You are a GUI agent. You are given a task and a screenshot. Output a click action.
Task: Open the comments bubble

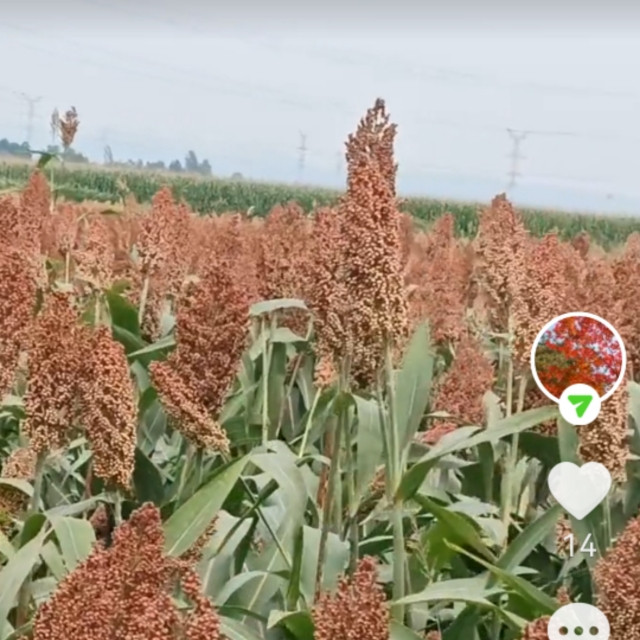point(578,624)
